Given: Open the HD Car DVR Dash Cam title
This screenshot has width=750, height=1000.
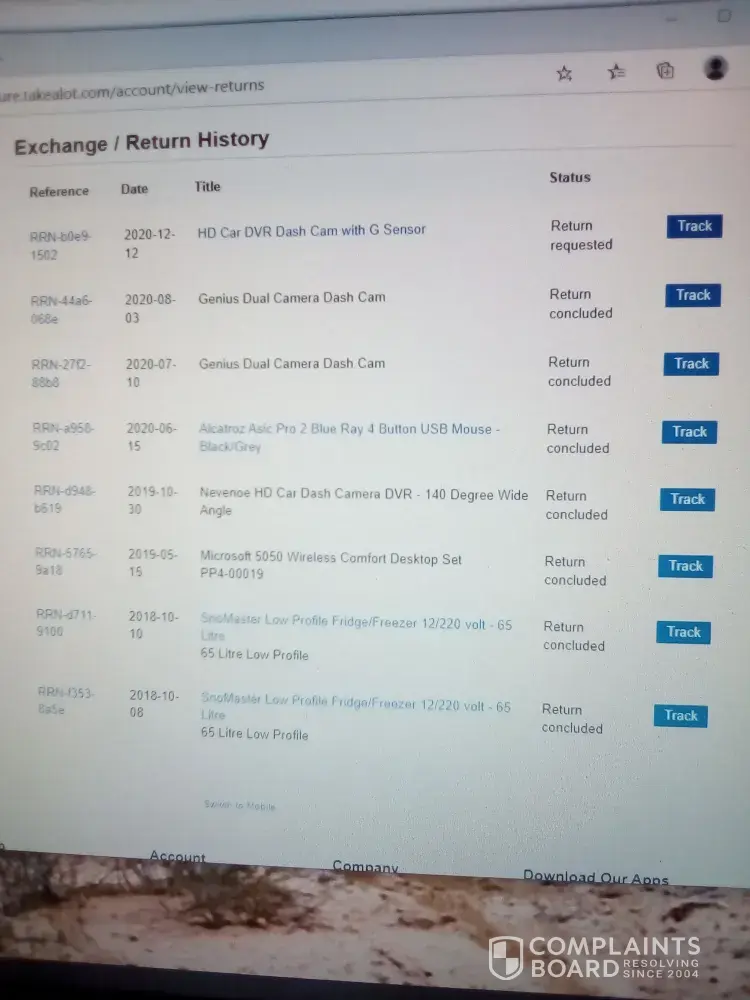Looking at the screenshot, I should pos(311,230).
